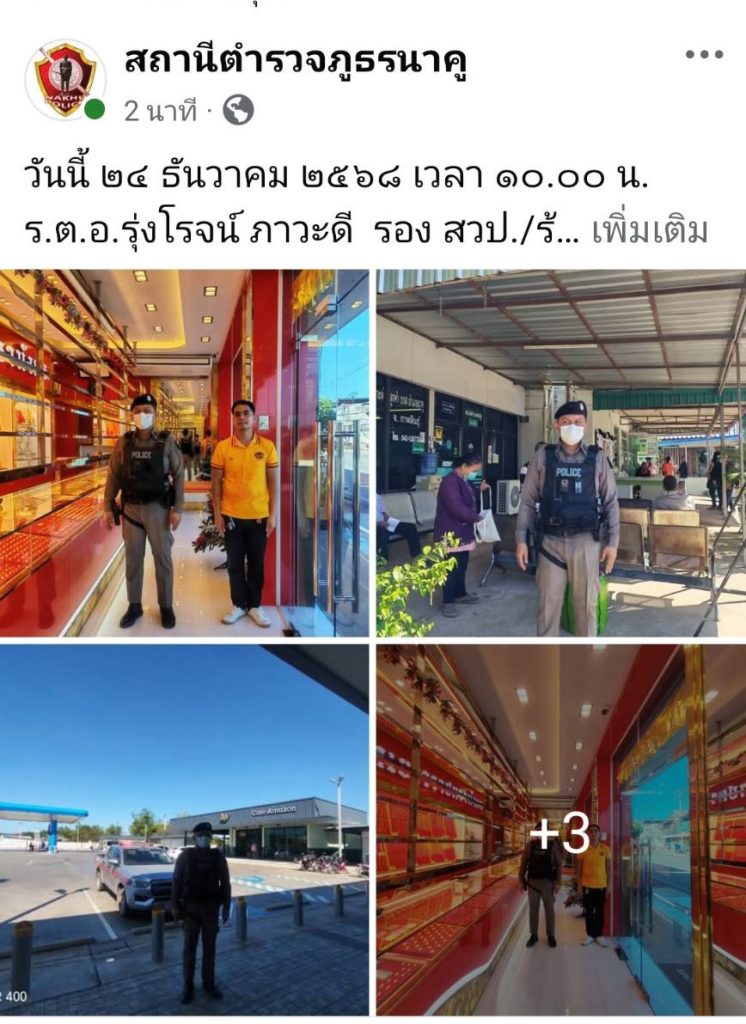
Task: Open the post's three-dot options menu
Action: (704, 54)
